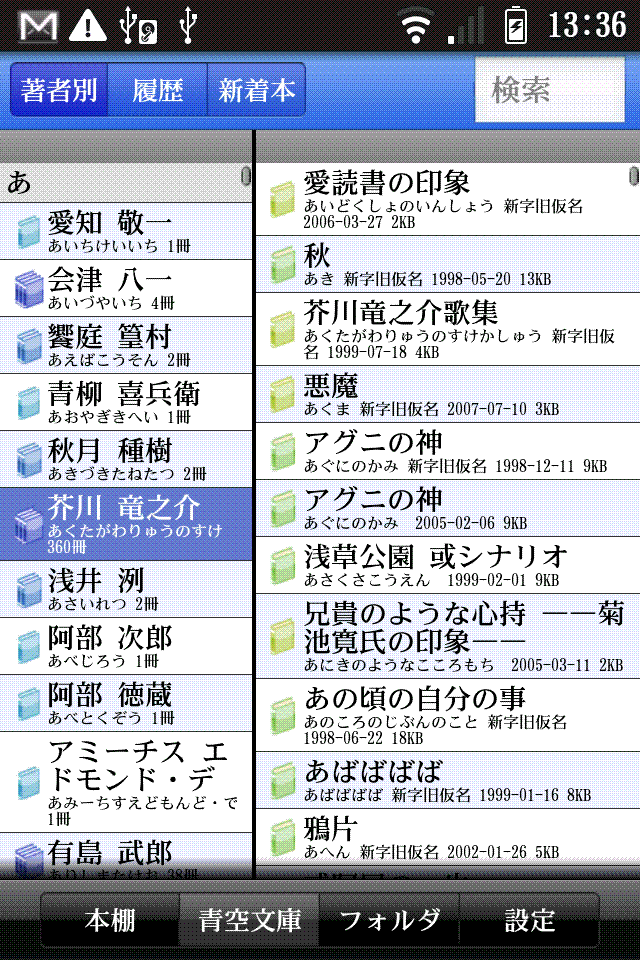Tap the 検索 search field
Viewport: 643px width, 961px height.
[548, 90]
